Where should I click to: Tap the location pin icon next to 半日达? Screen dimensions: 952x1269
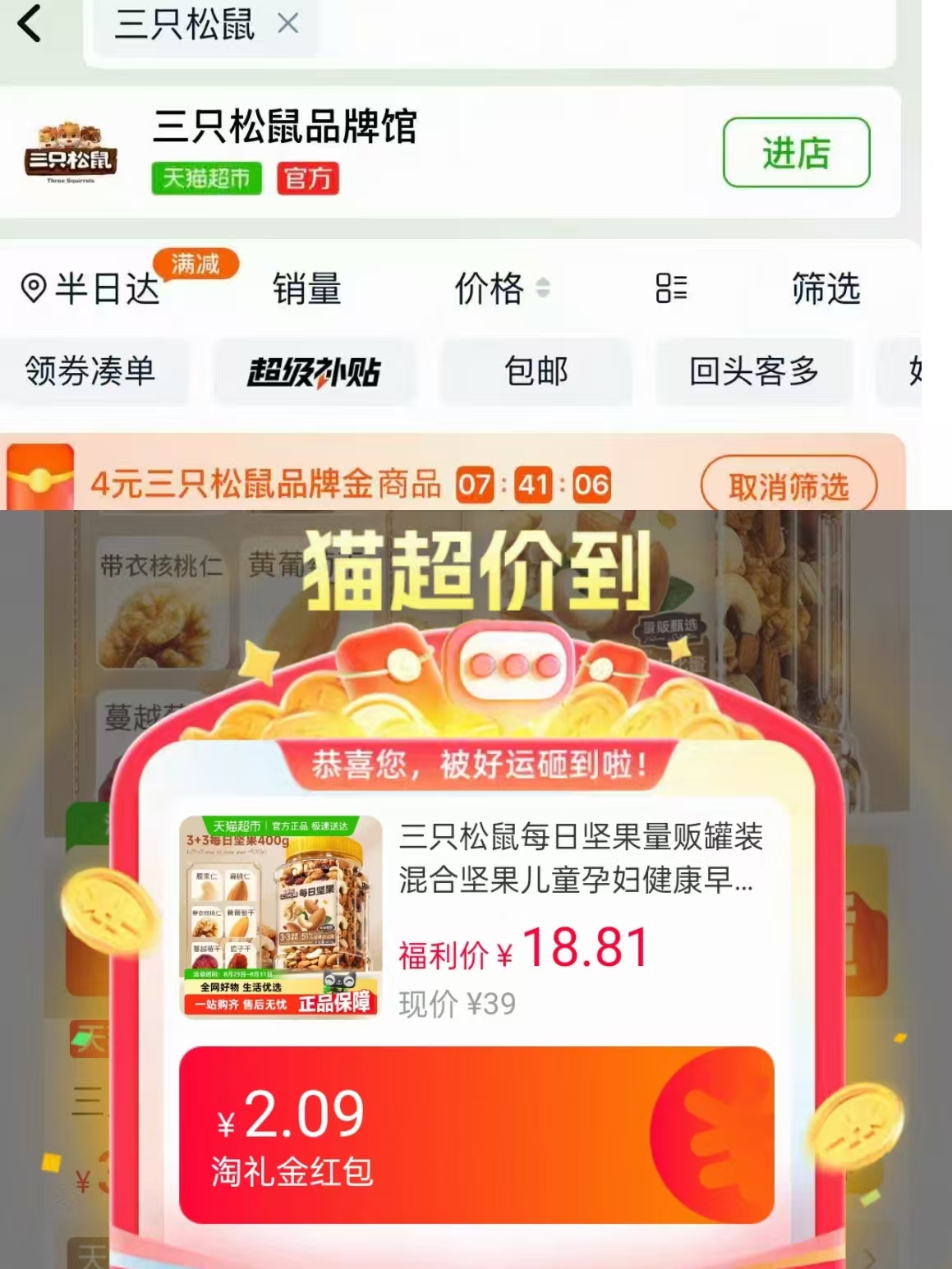pos(33,289)
